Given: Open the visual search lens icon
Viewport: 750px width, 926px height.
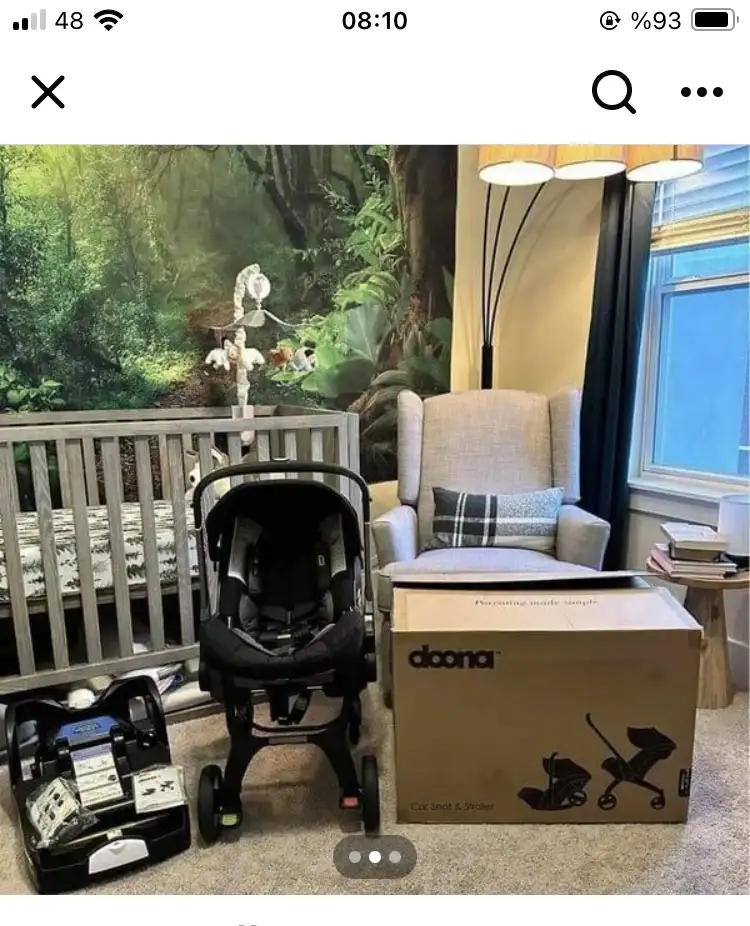Looking at the screenshot, I should click(613, 92).
